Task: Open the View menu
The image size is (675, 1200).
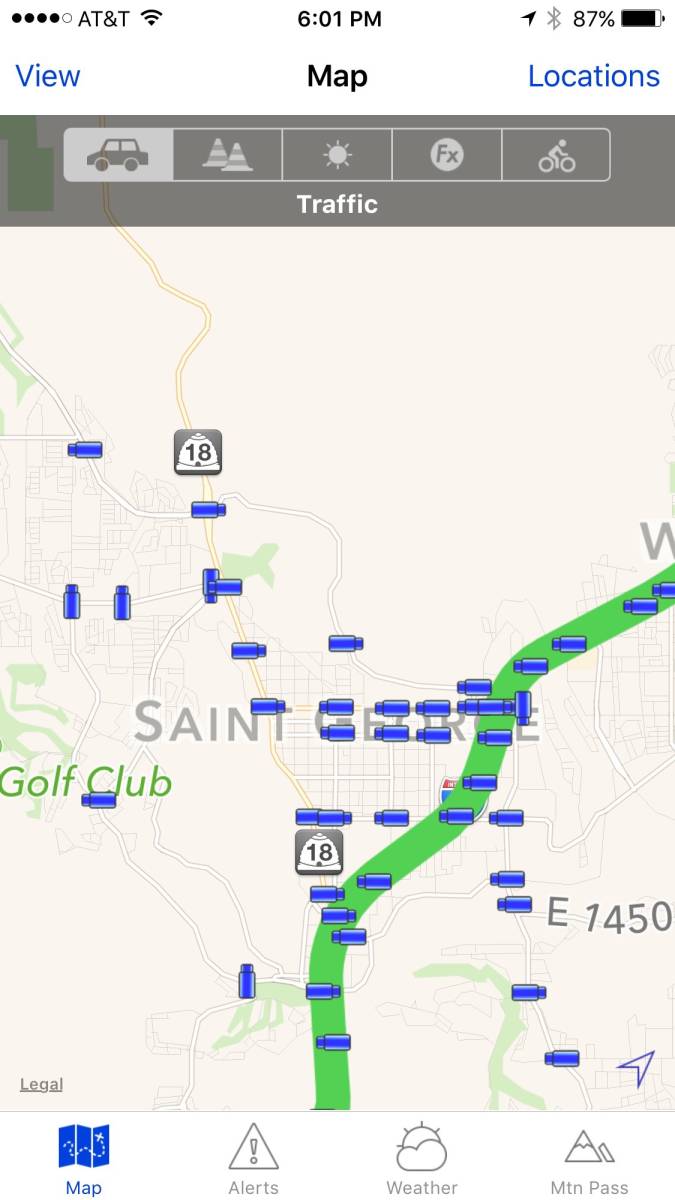Action: 48,76
